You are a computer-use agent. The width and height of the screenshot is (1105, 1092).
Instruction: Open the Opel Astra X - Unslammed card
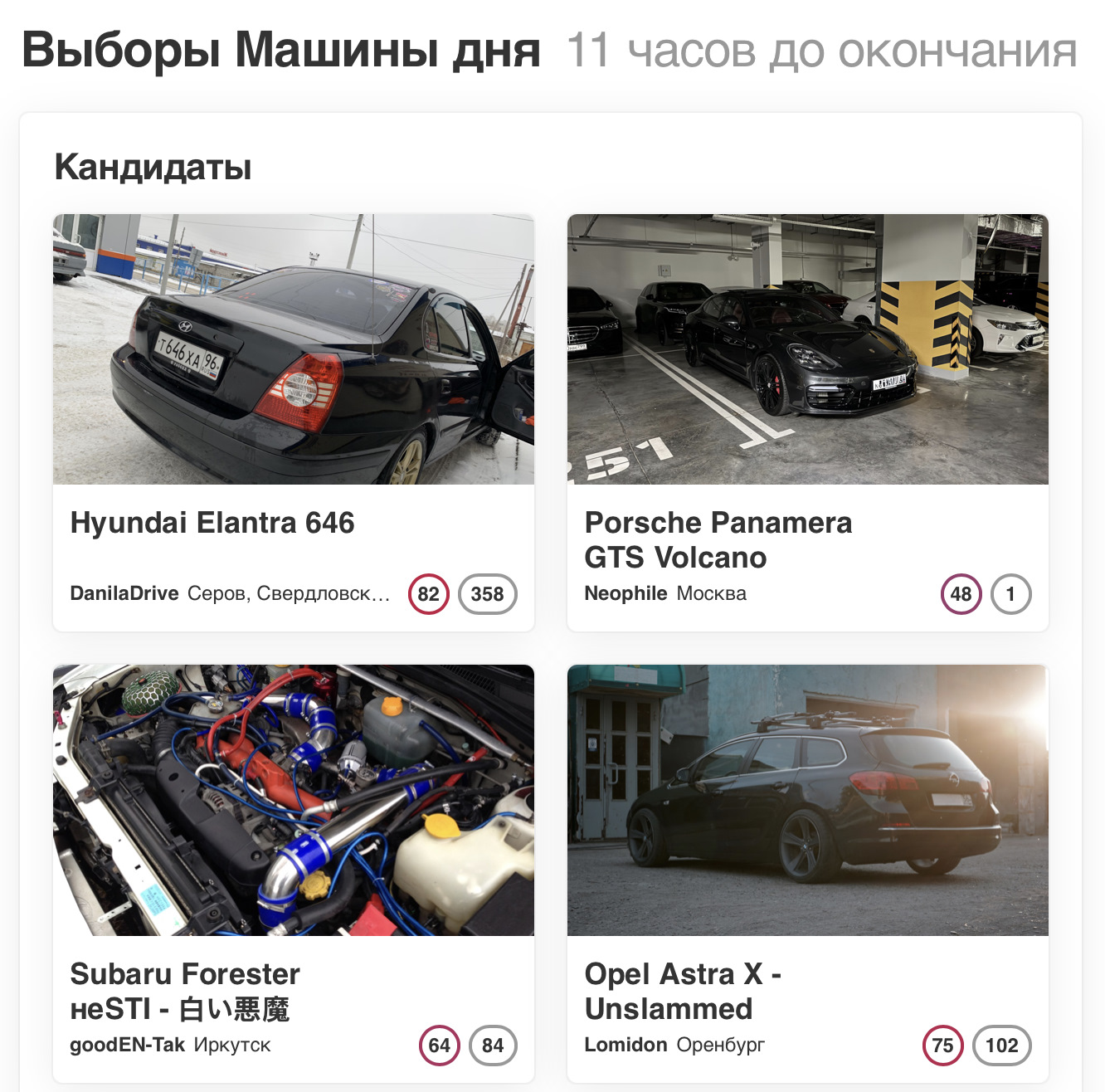(x=682, y=991)
